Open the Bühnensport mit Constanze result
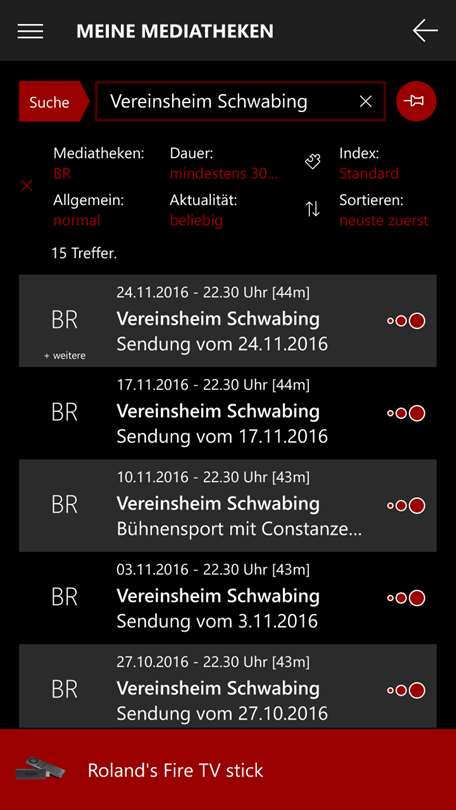Viewport: 456px width, 810px height. tap(228, 506)
